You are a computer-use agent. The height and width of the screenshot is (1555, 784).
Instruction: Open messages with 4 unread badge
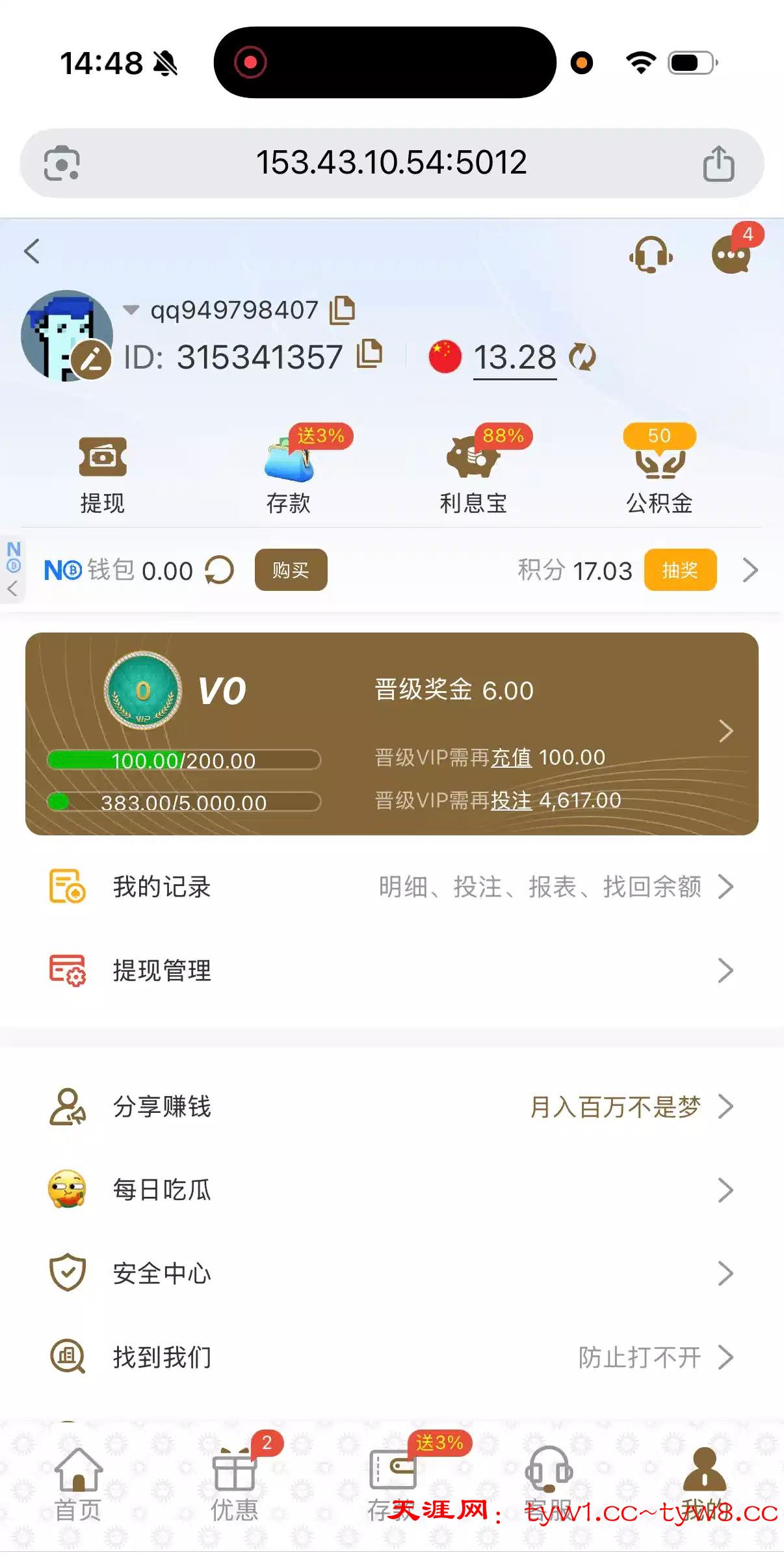pos(733,255)
